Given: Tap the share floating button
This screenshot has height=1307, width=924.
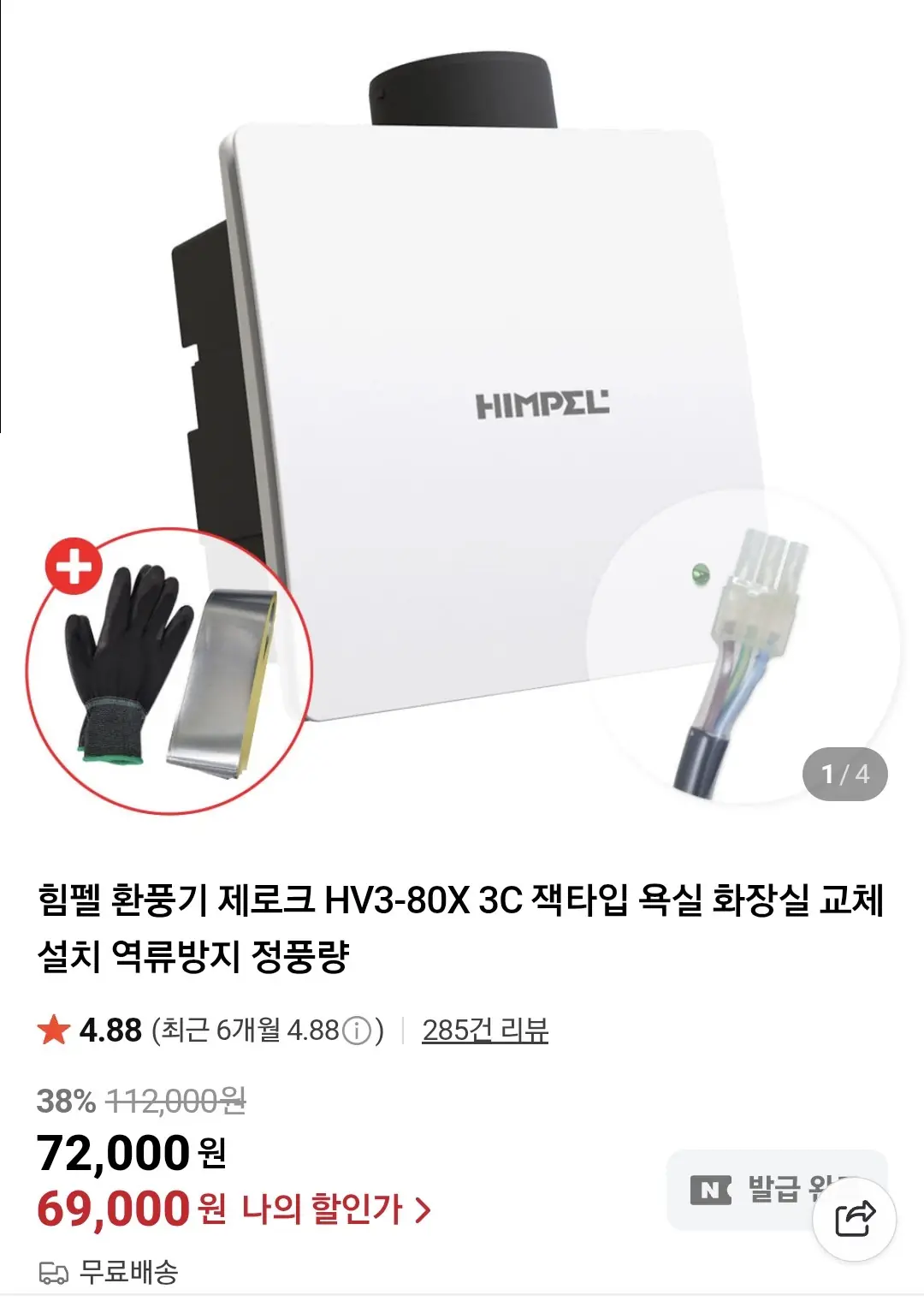Looking at the screenshot, I should tap(855, 1220).
